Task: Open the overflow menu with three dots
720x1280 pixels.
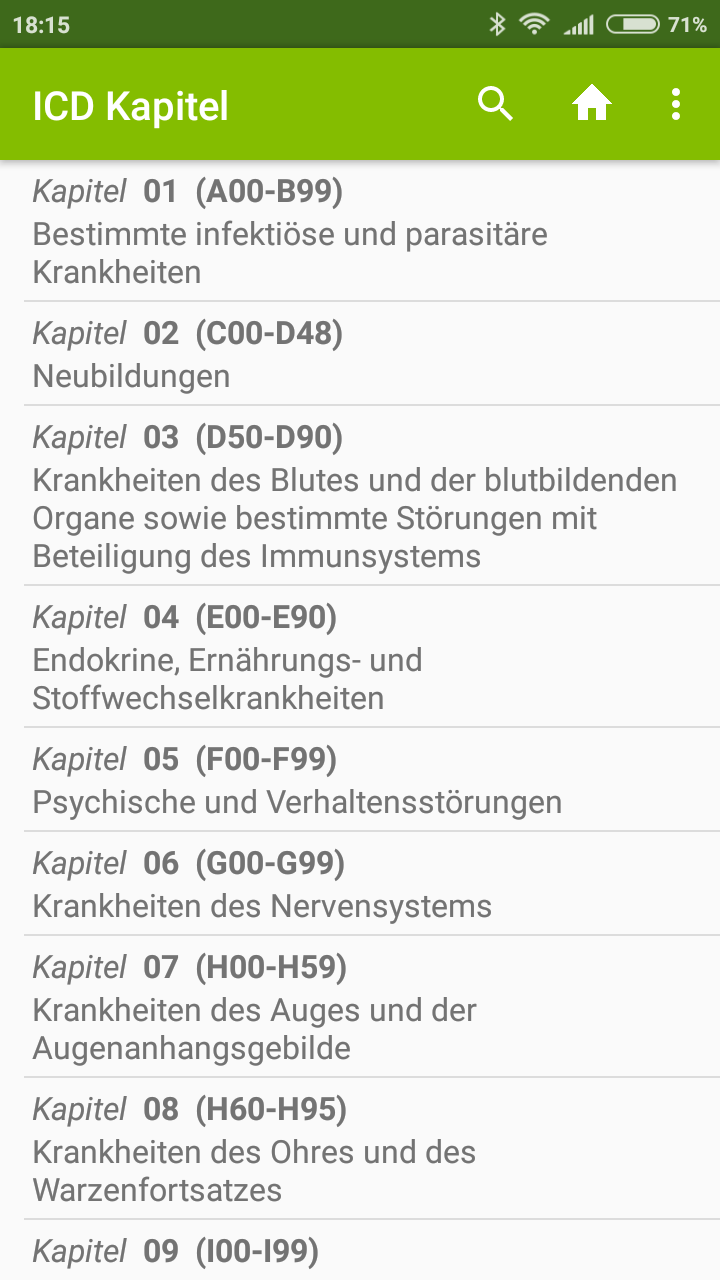Action: [675, 103]
